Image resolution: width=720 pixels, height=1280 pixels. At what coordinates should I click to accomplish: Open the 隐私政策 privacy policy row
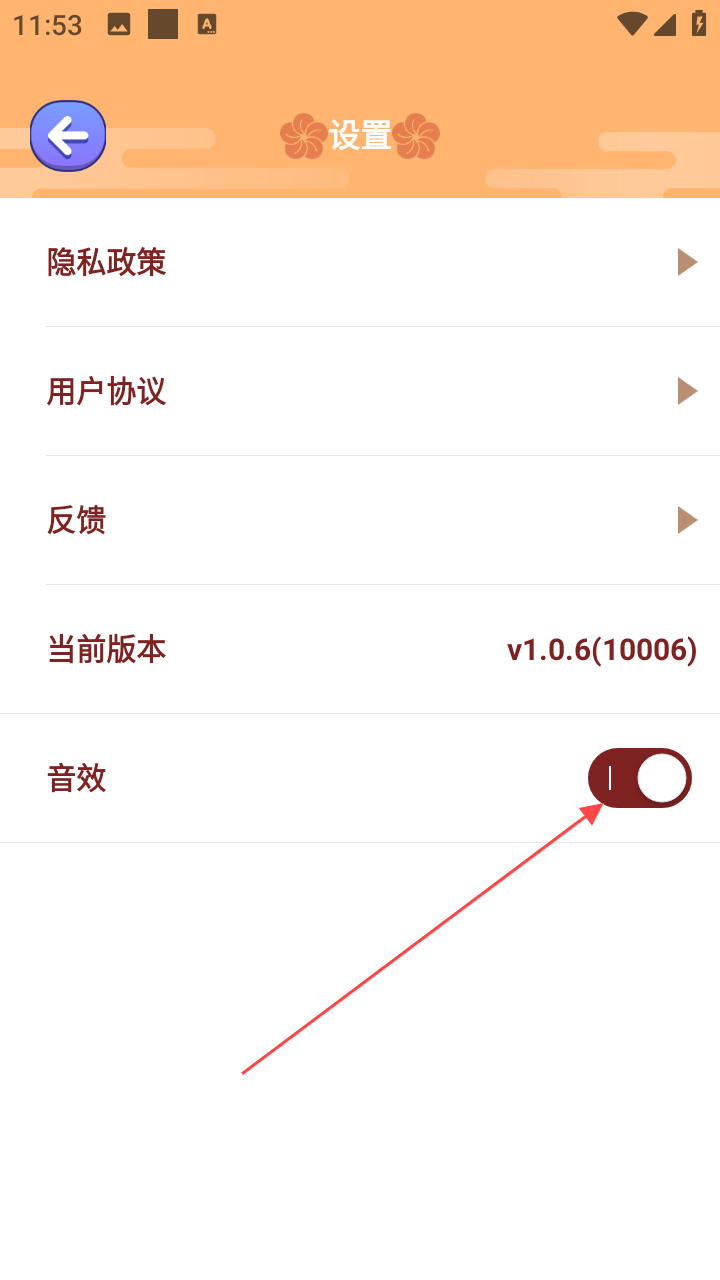coord(360,262)
